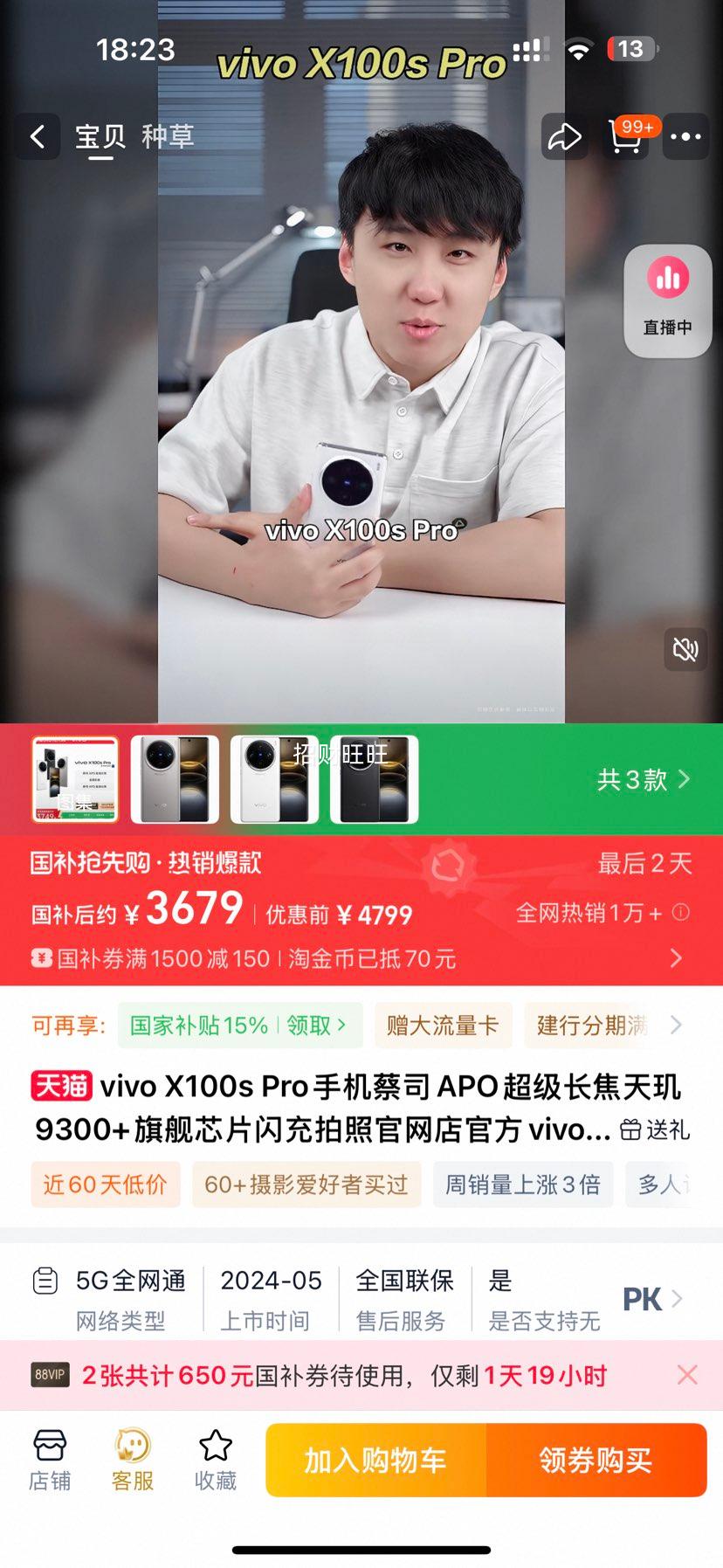Select the black phone color thumbnail

tap(374, 779)
